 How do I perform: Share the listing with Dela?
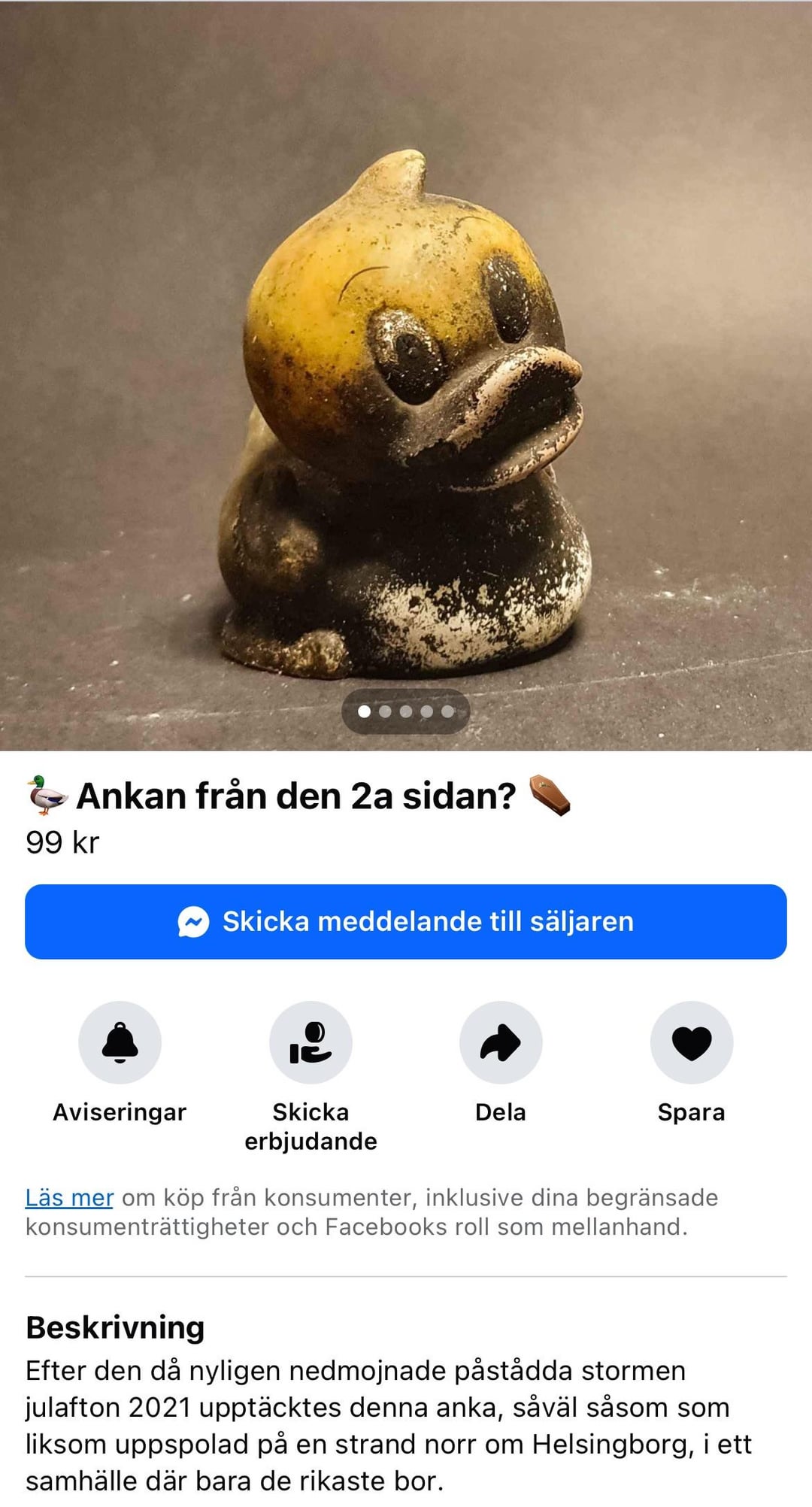(x=501, y=1042)
